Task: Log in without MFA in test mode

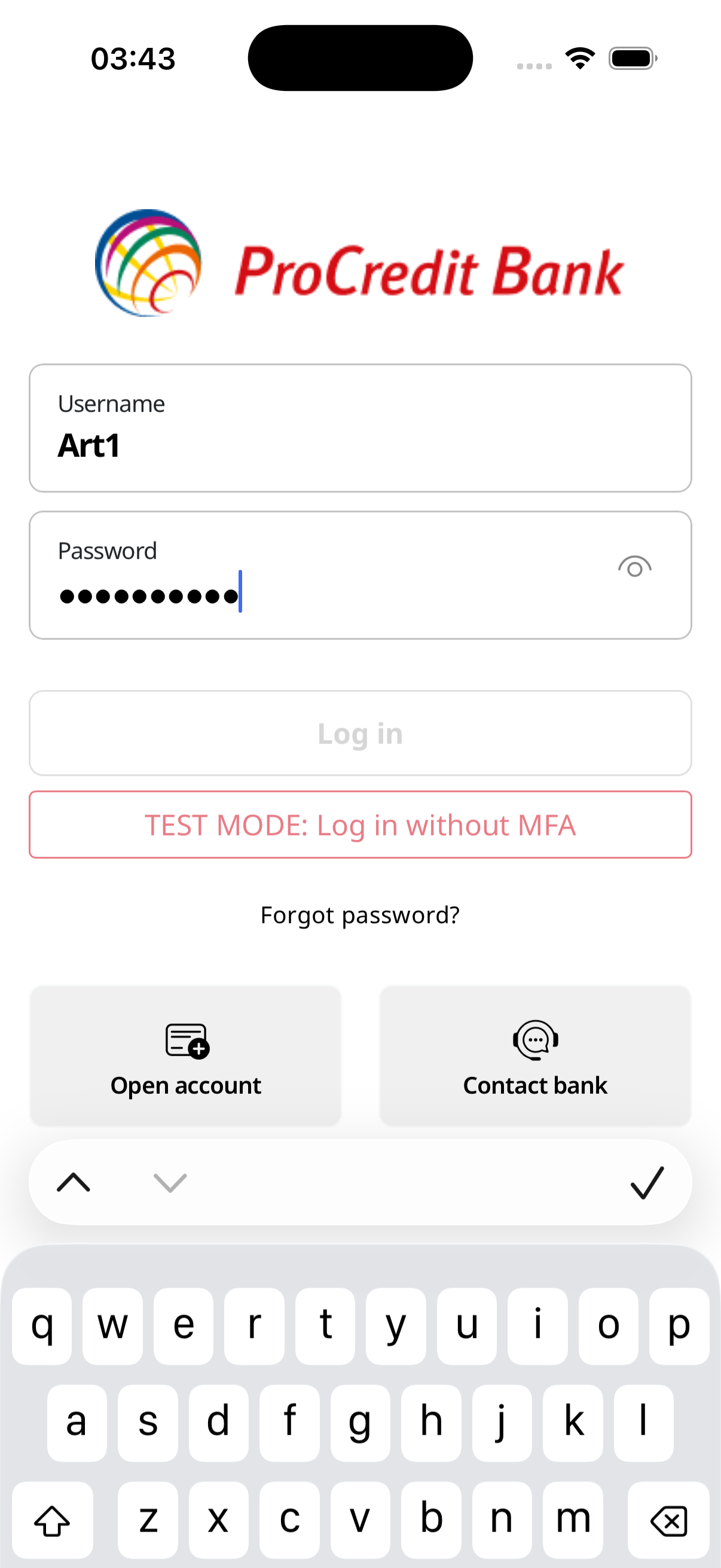Action: pos(359,825)
